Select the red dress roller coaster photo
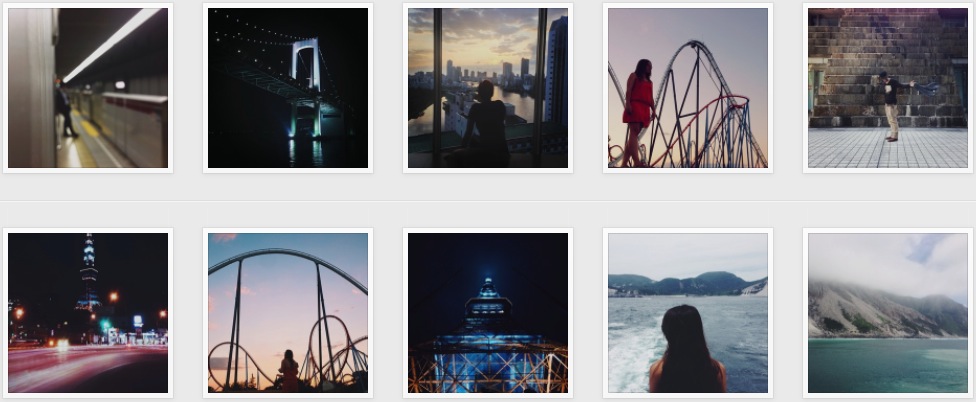 [x=688, y=88]
